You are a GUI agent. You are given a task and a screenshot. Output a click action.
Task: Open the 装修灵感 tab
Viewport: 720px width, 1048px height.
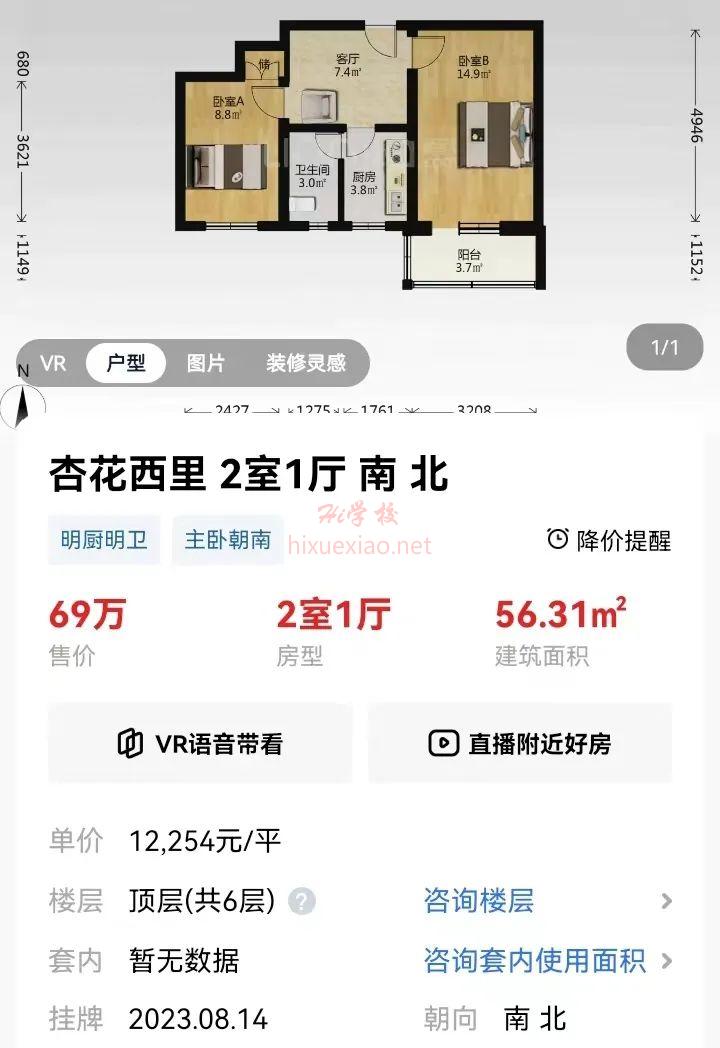[x=306, y=363]
